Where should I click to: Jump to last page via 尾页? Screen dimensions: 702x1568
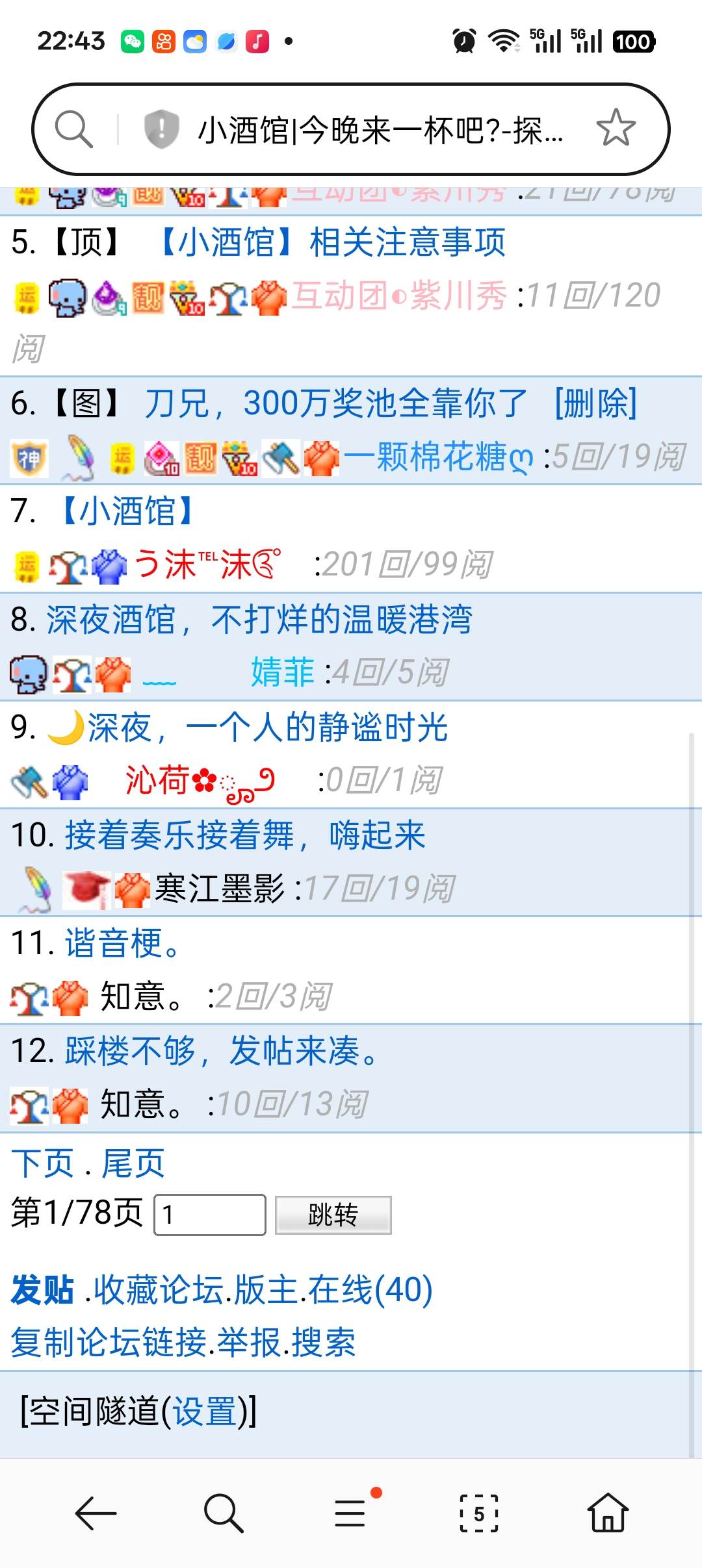(x=133, y=1163)
